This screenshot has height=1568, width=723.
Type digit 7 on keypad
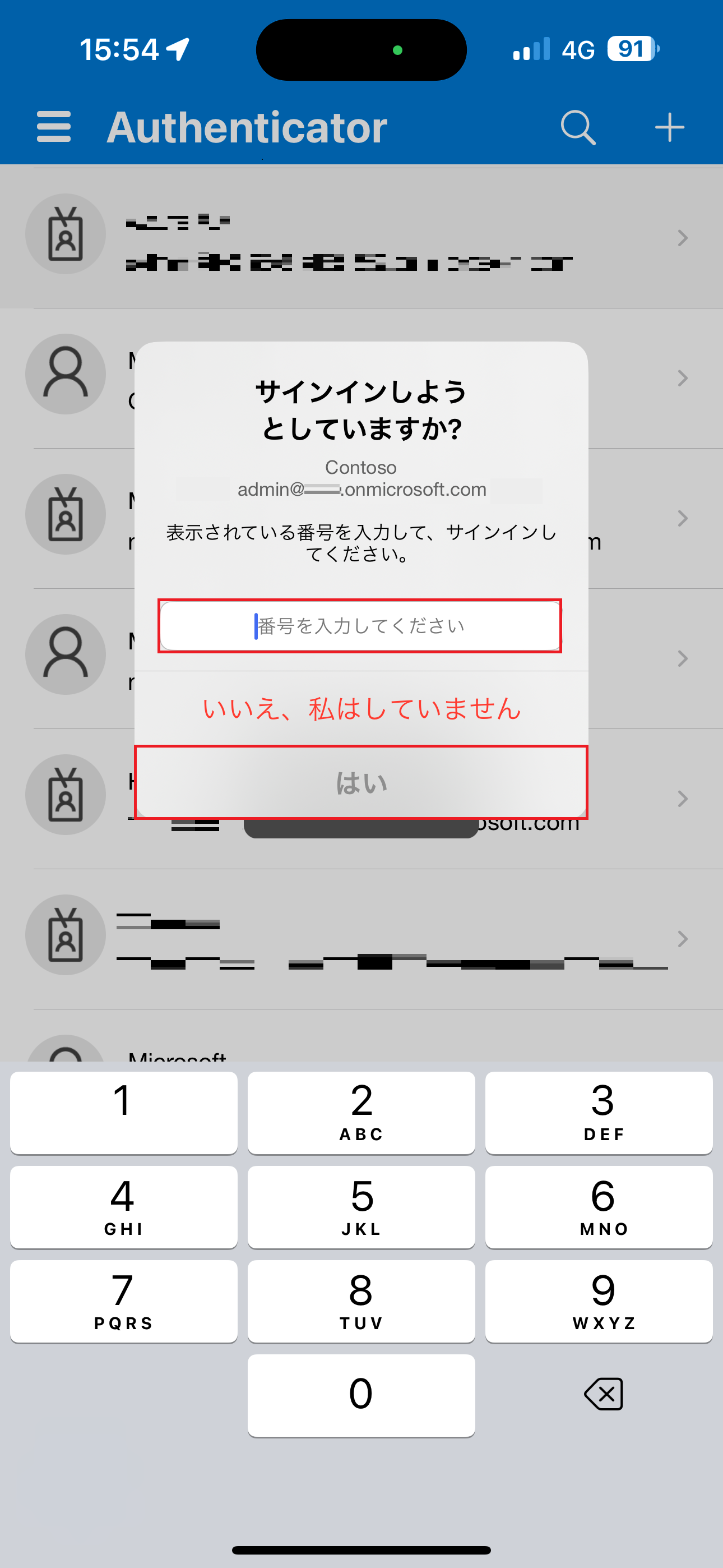(x=123, y=1301)
